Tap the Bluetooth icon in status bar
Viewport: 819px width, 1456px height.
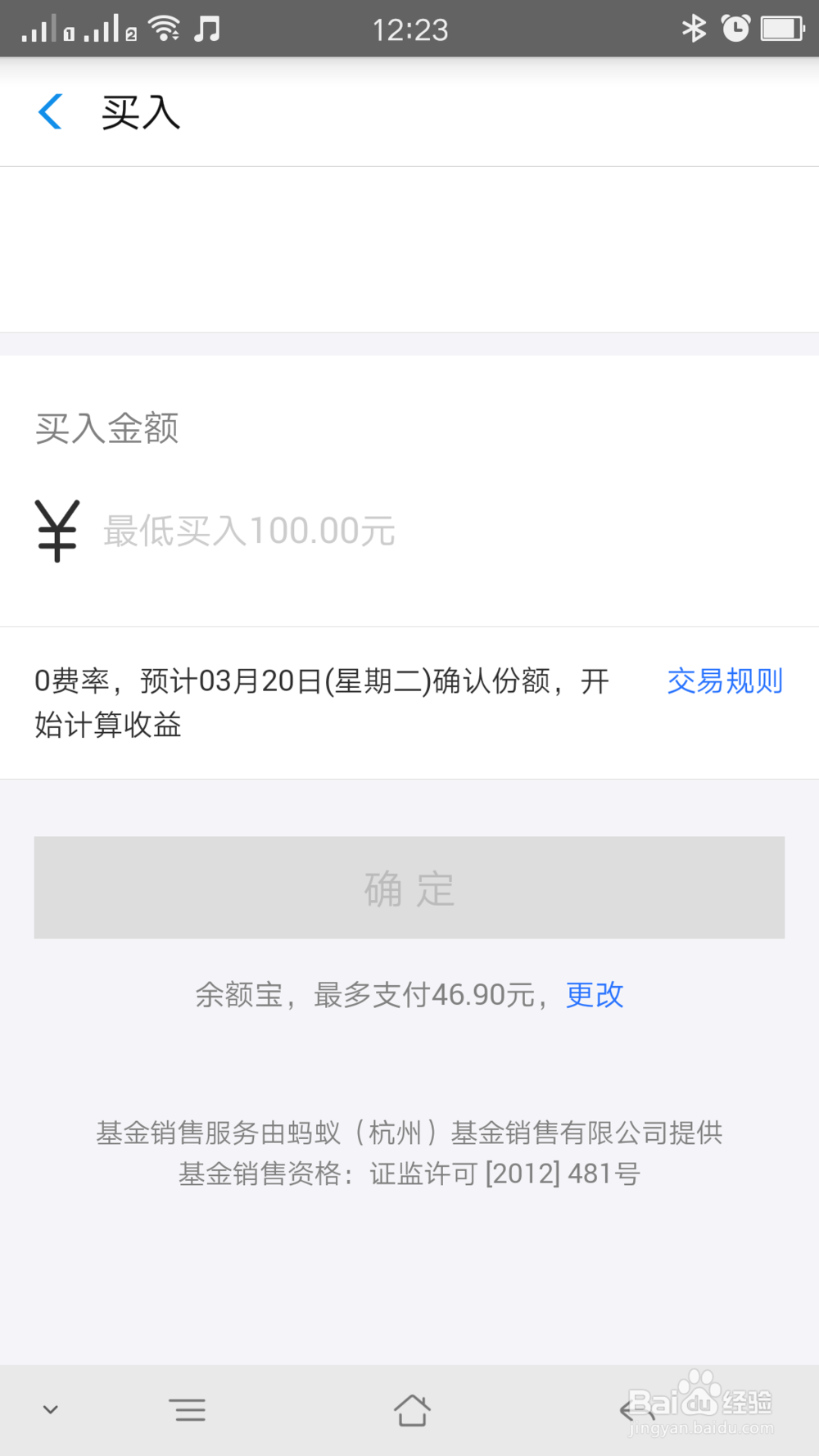(695, 28)
